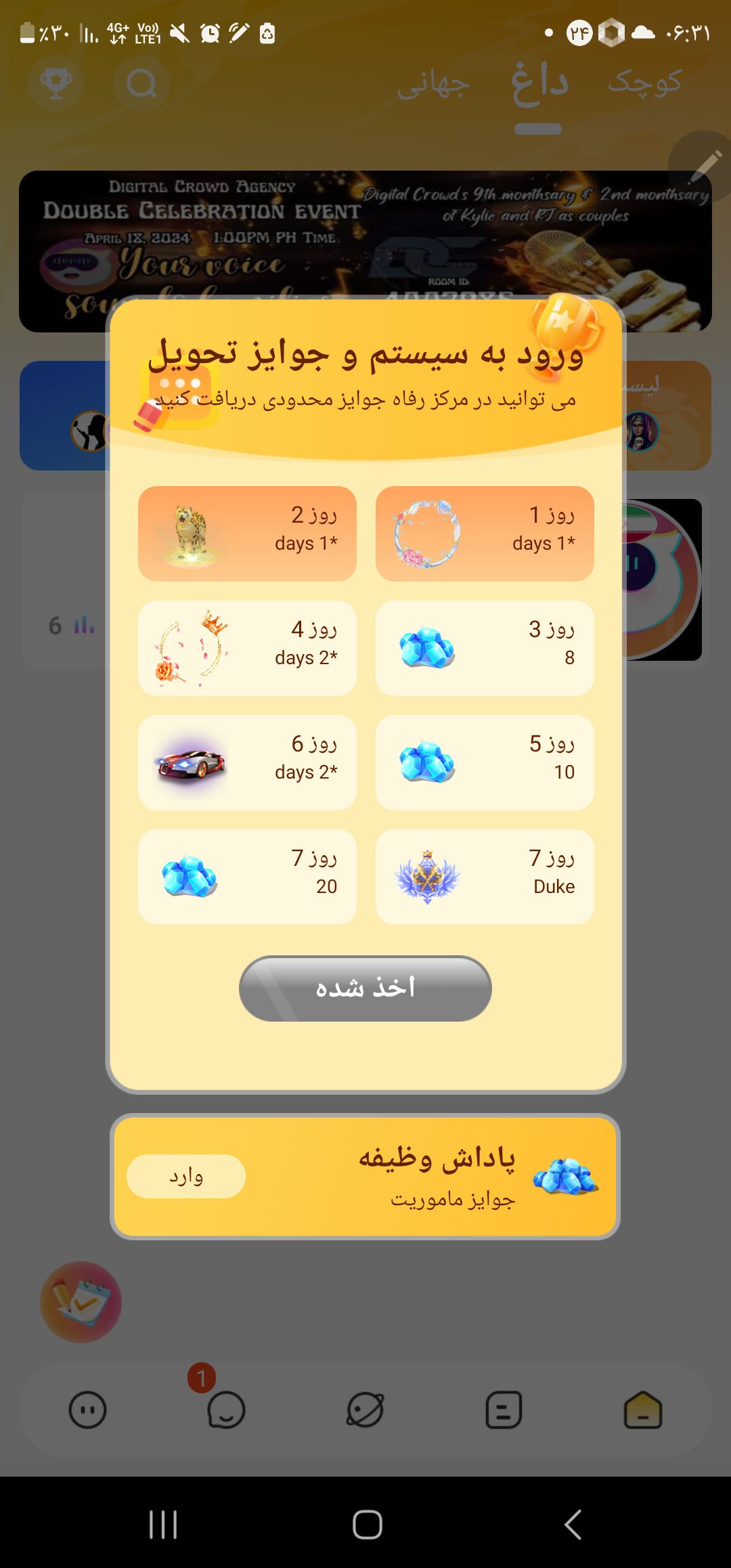Tap the 'وارد' button in task rewards
Screen dimensions: 731x1568
(x=185, y=1176)
